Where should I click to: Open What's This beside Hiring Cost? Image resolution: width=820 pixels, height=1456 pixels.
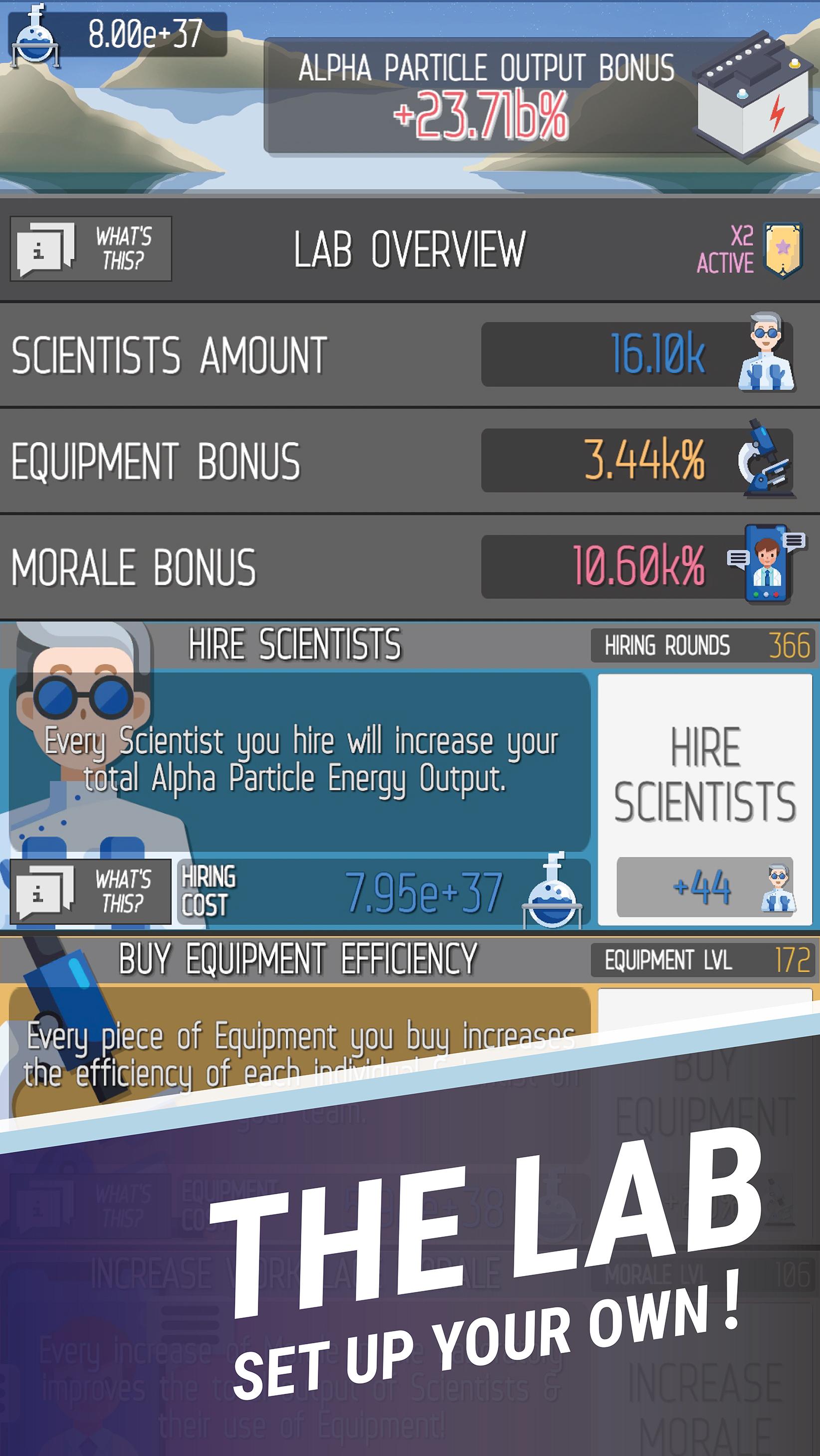pyautogui.click(x=90, y=892)
